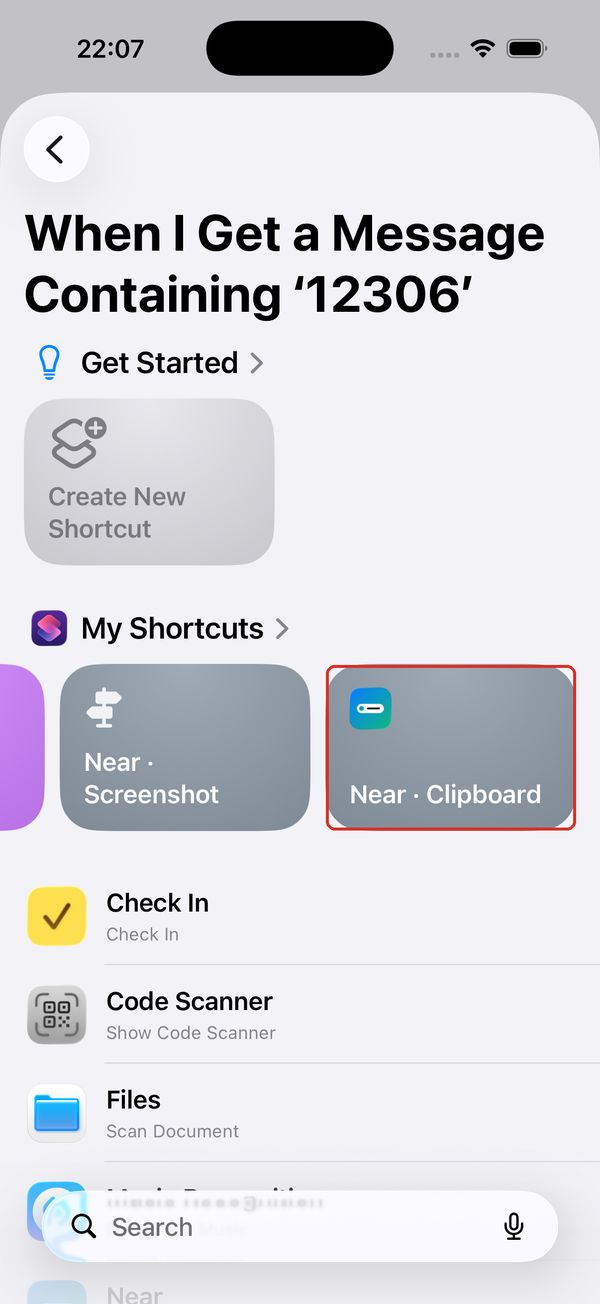Open Files Scan Document action
Image resolution: width=600 pixels, height=1304 pixels.
[300, 1113]
